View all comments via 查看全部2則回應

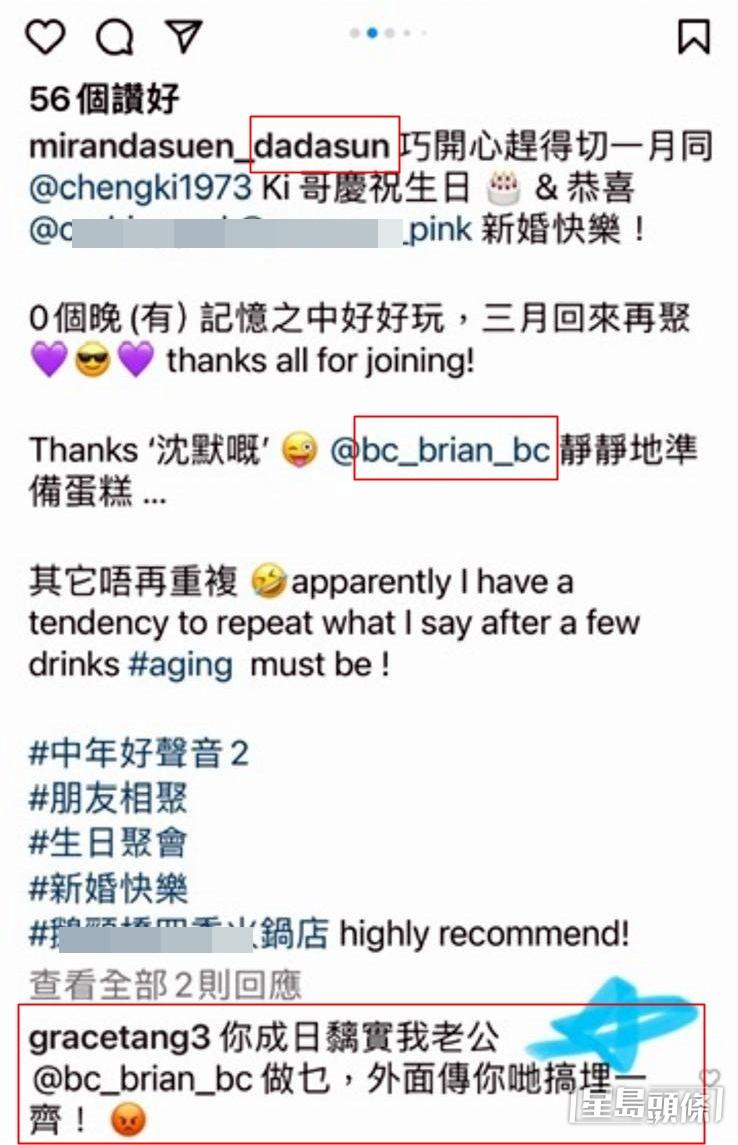click(165, 985)
